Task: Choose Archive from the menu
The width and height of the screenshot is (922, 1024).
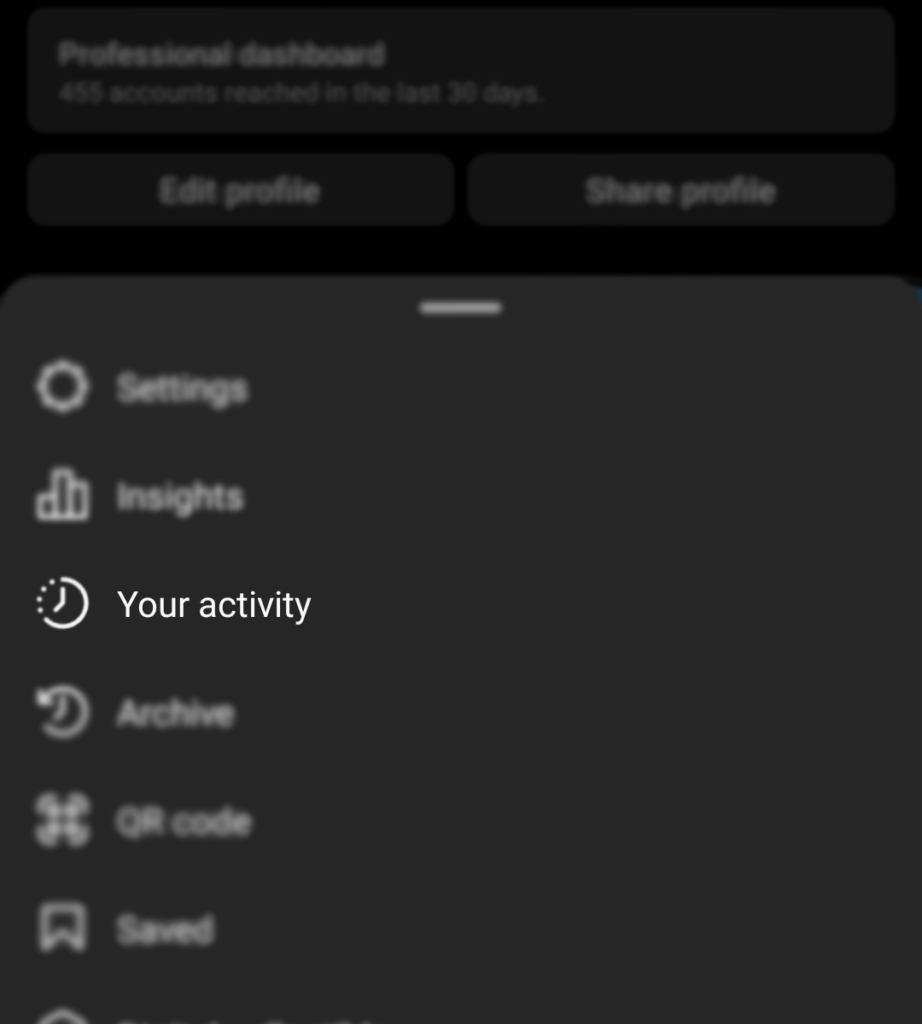Action: pyautogui.click(x=176, y=713)
